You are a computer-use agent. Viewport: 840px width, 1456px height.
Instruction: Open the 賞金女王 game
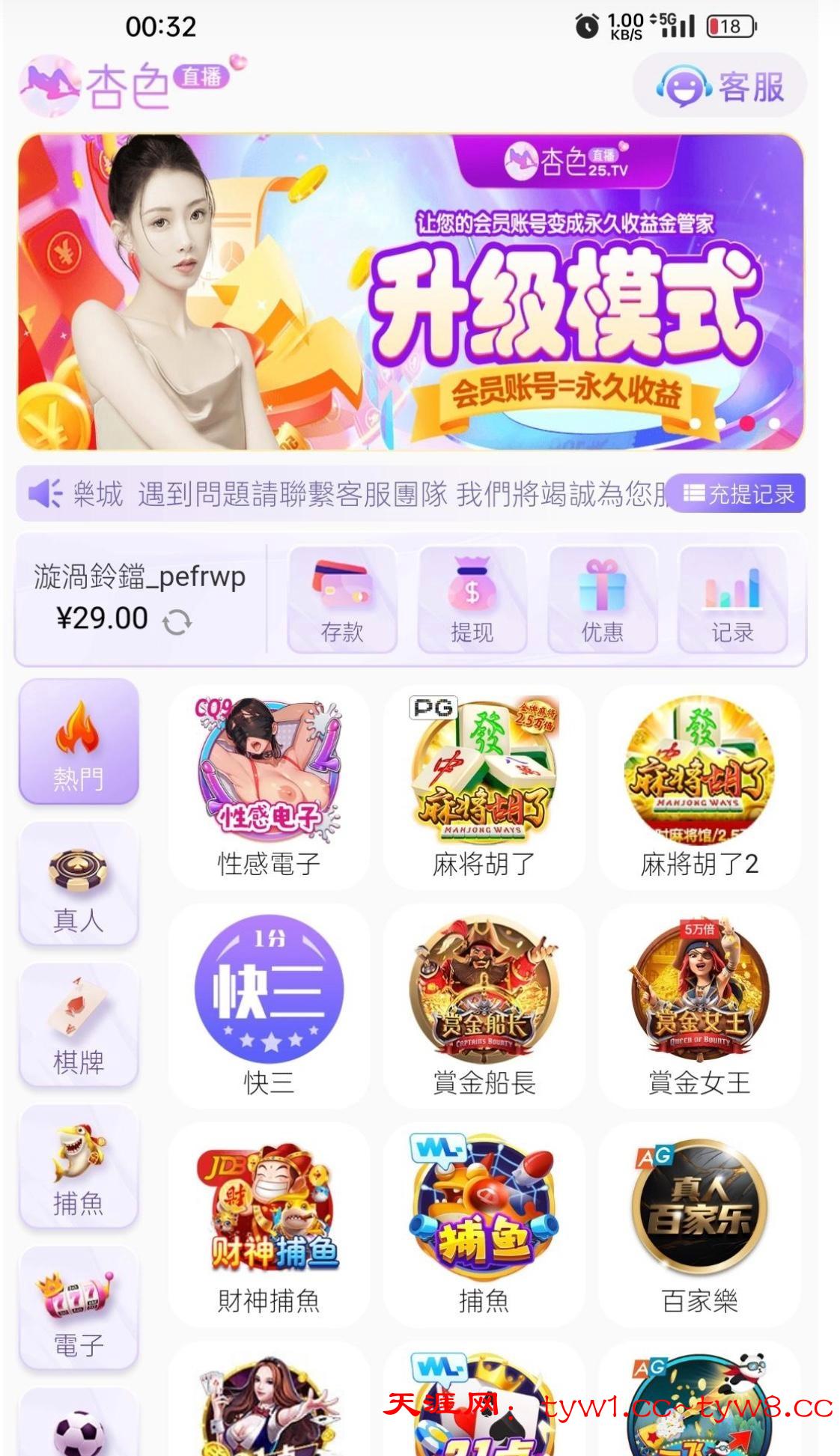pos(699,1005)
